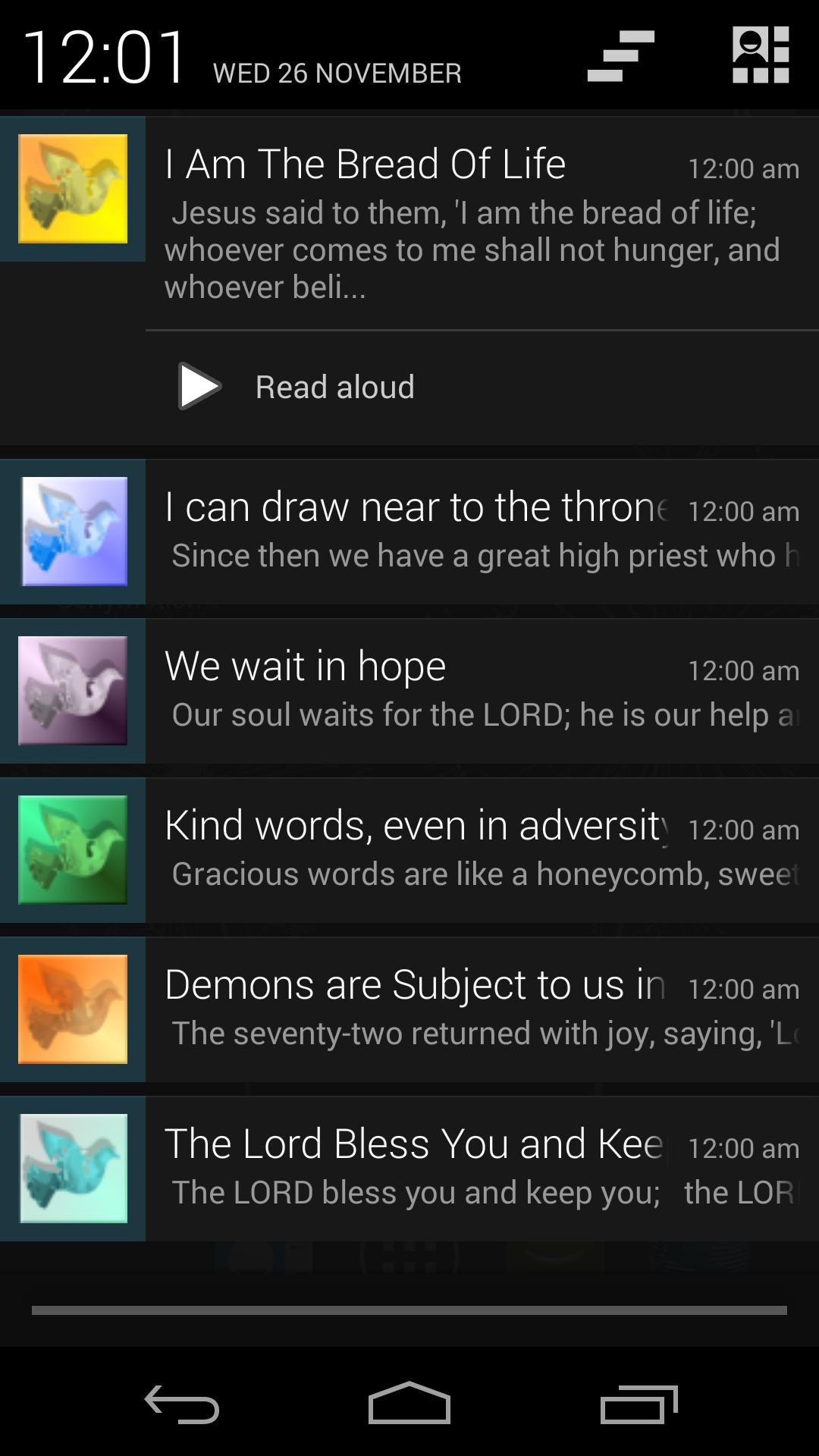Tap the Read aloud action label
This screenshot has height=1456, width=819.
point(334,386)
